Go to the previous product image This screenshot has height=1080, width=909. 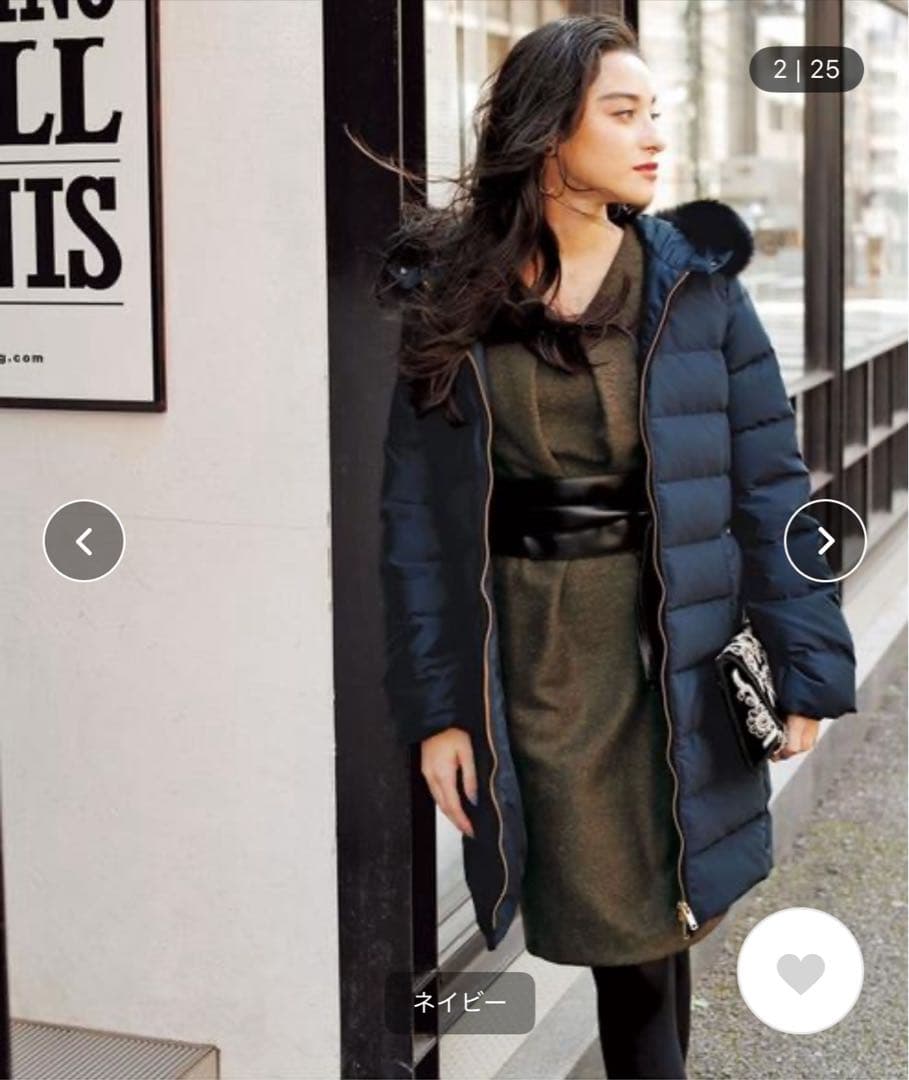pos(84,541)
